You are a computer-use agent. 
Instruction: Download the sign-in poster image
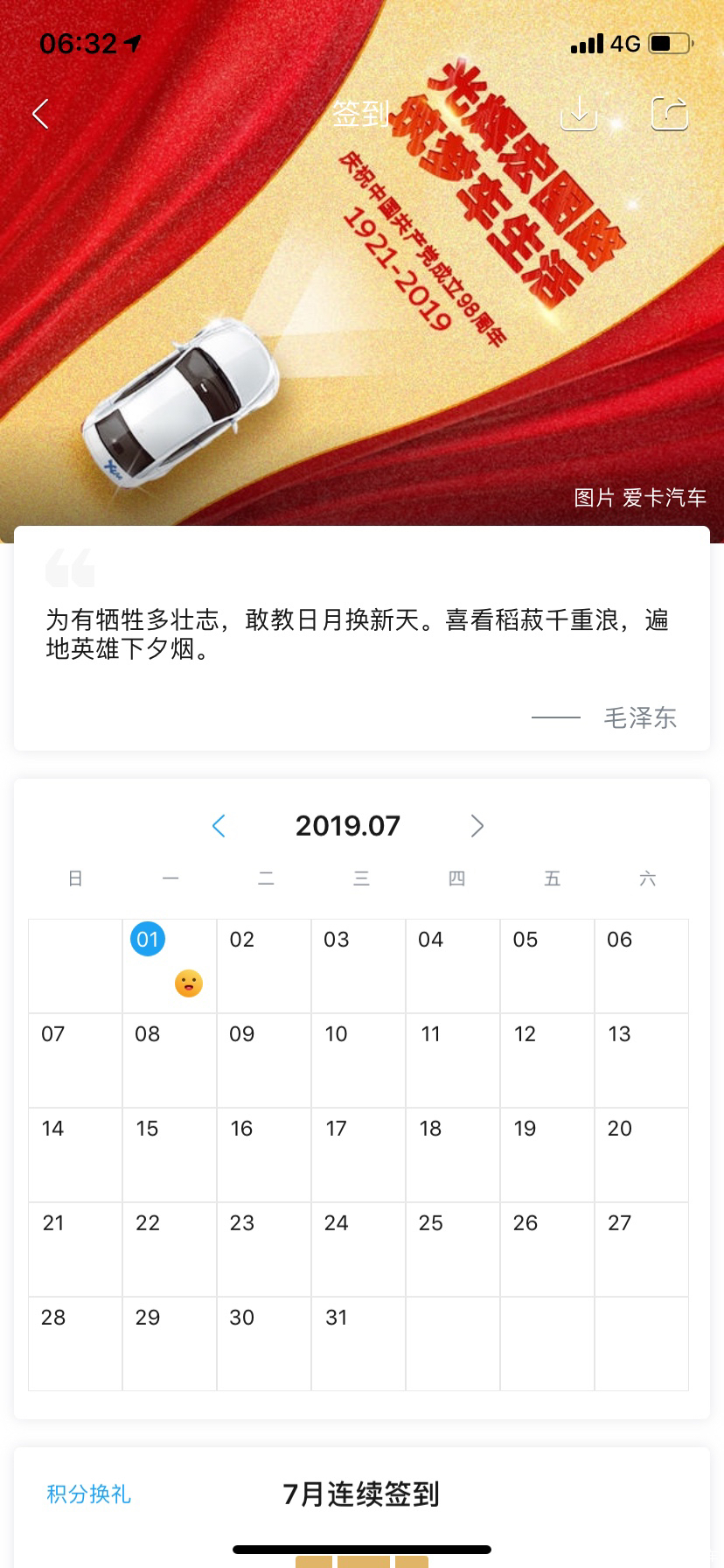578,113
